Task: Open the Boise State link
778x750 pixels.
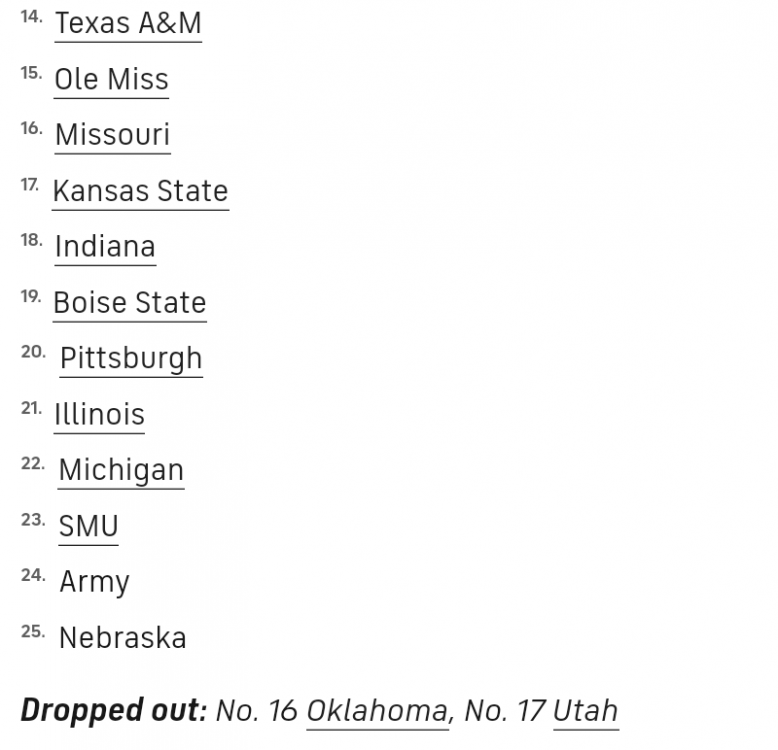Action: [x=129, y=303]
